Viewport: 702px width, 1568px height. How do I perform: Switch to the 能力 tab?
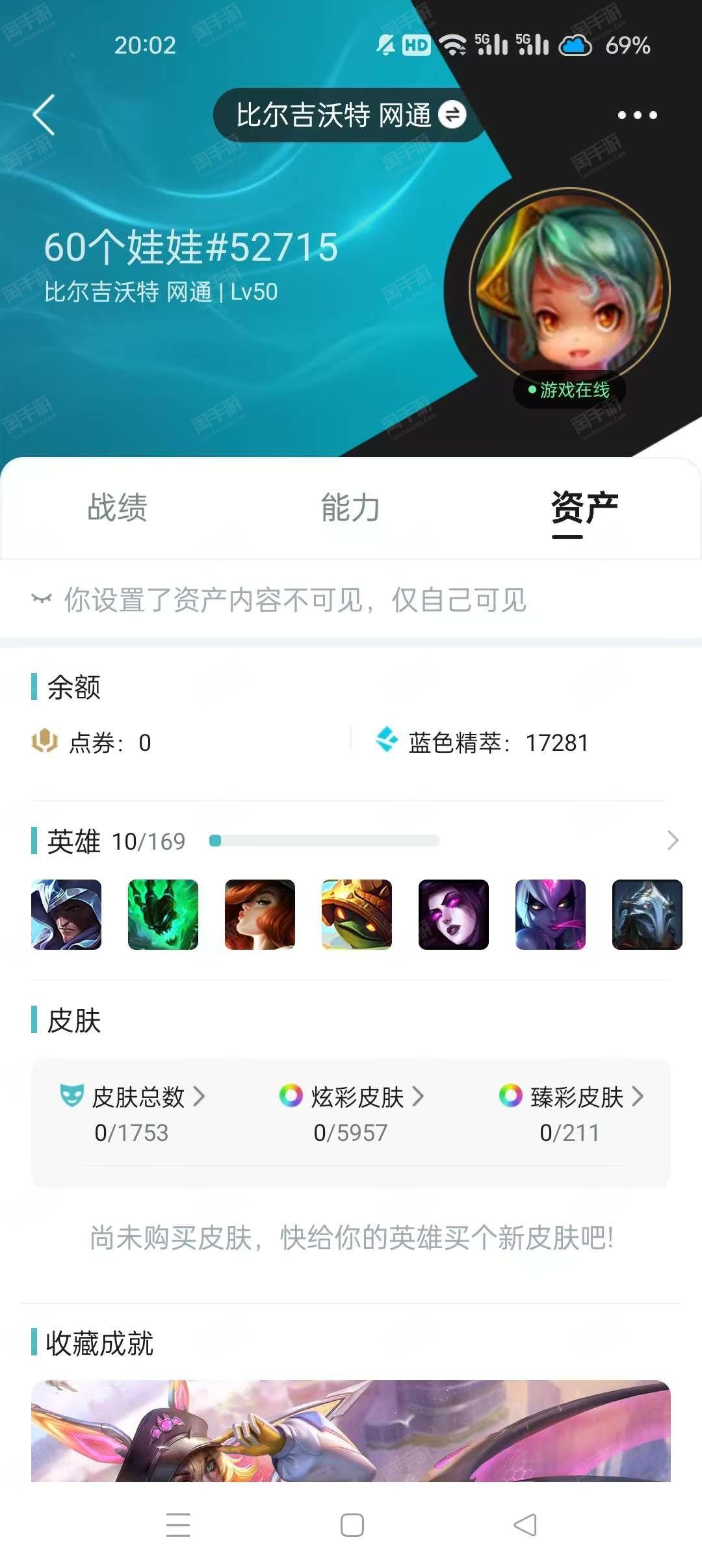click(x=350, y=508)
